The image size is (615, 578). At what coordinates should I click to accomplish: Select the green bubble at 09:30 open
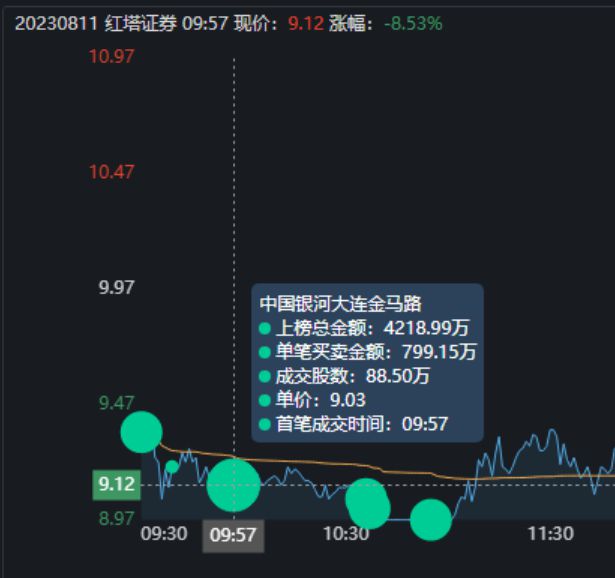(141, 431)
